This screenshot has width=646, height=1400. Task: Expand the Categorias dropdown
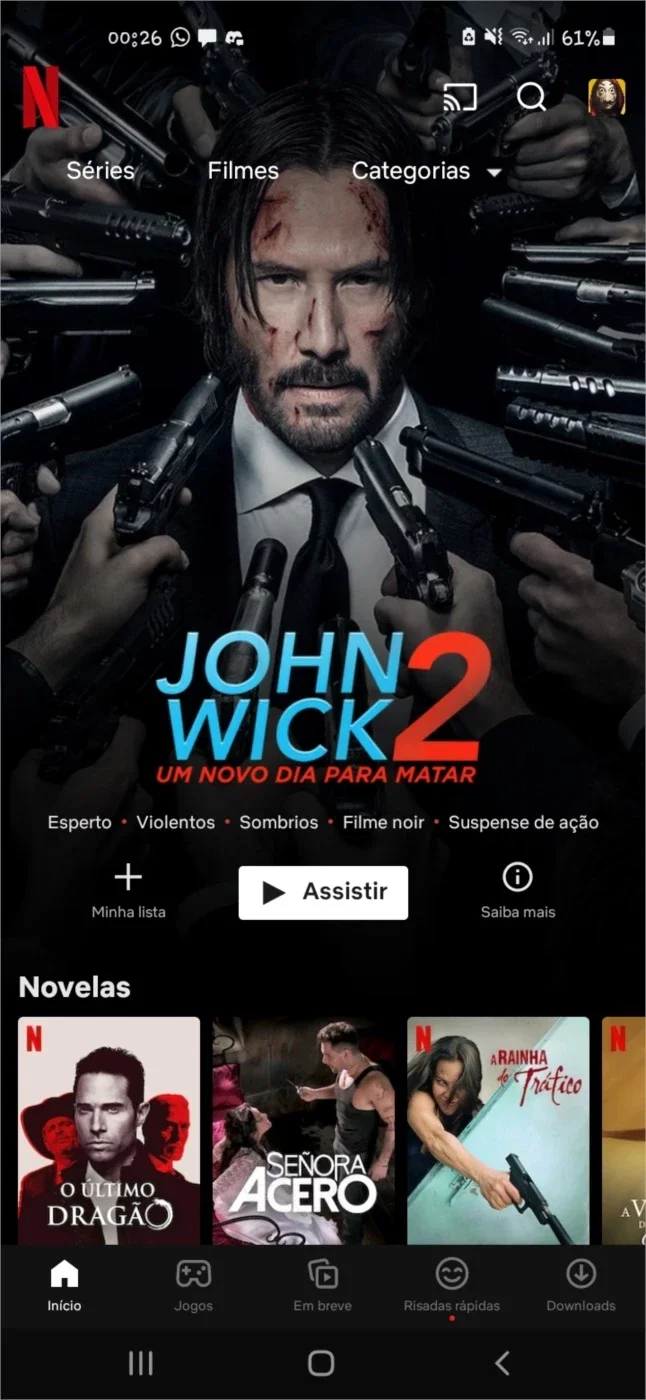(426, 171)
